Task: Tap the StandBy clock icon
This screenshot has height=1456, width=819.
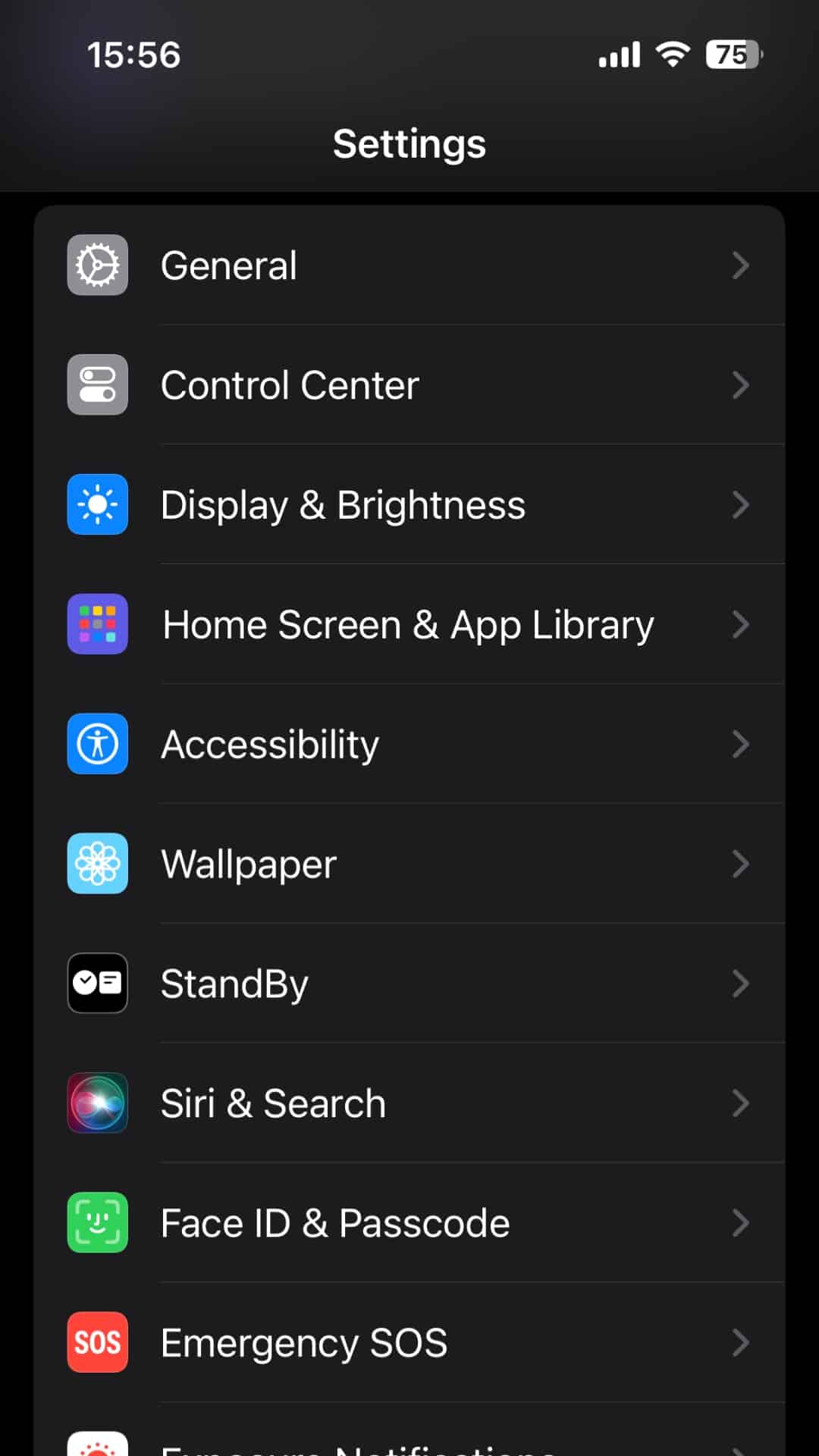Action: 97,984
